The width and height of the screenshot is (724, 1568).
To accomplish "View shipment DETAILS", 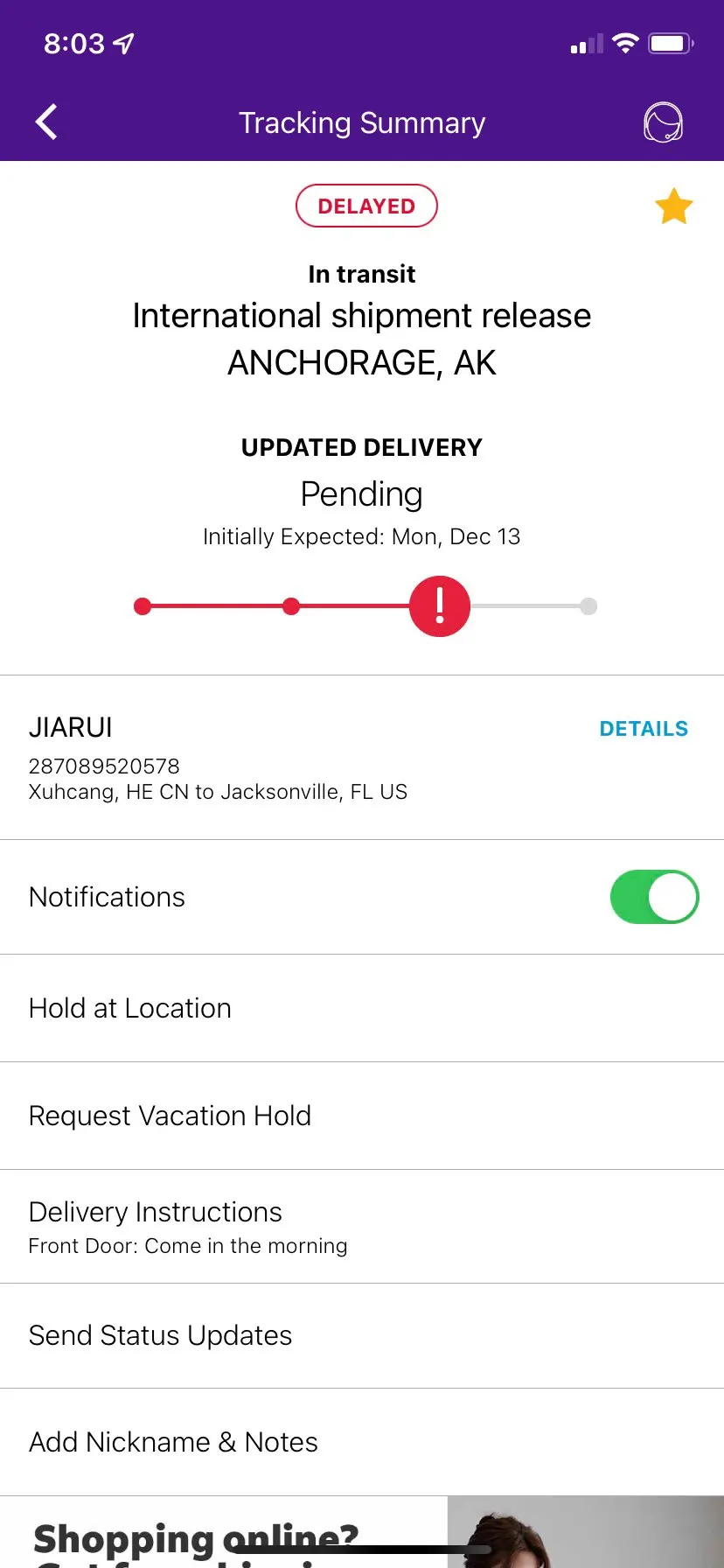I will [644, 729].
